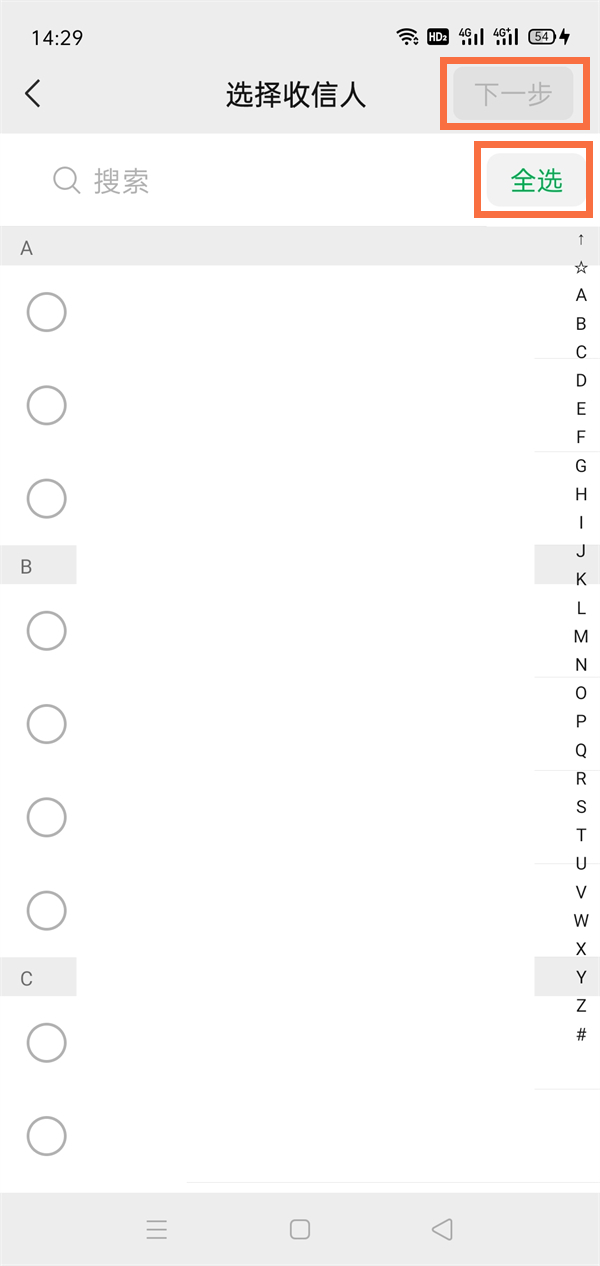Image resolution: width=600 pixels, height=1266 pixels.
Task: Jump to letter S in the index
Action: pos(581,807)
